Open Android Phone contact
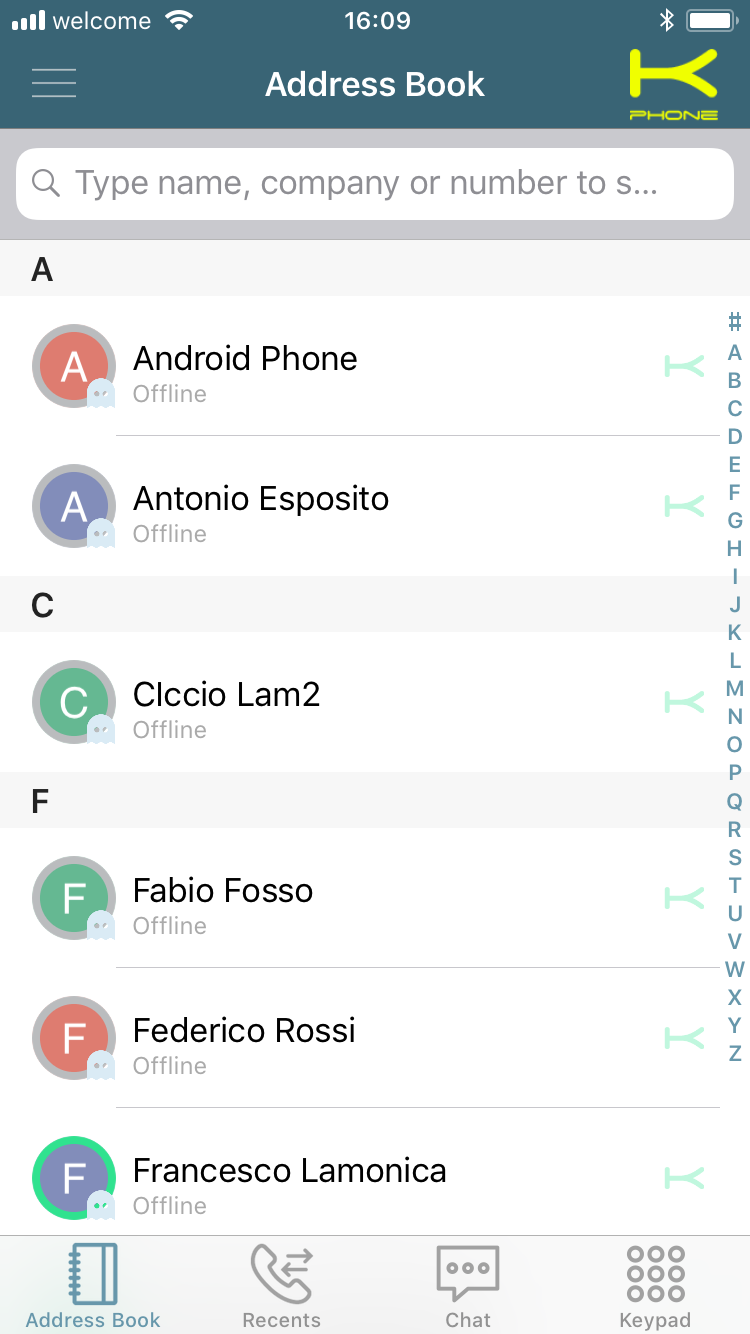 click(x=360, y=366)
